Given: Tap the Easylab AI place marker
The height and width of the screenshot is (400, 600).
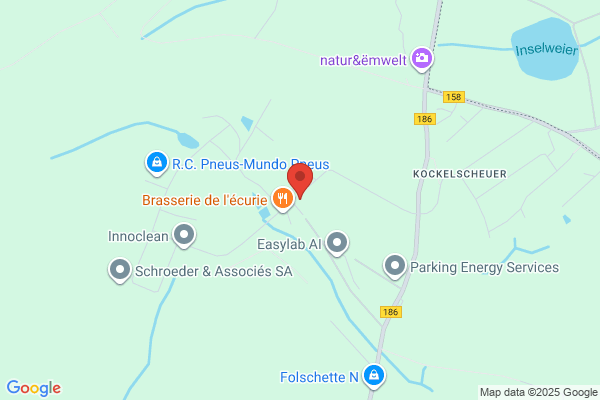Looking at the screenshot, I should point(337,243).
